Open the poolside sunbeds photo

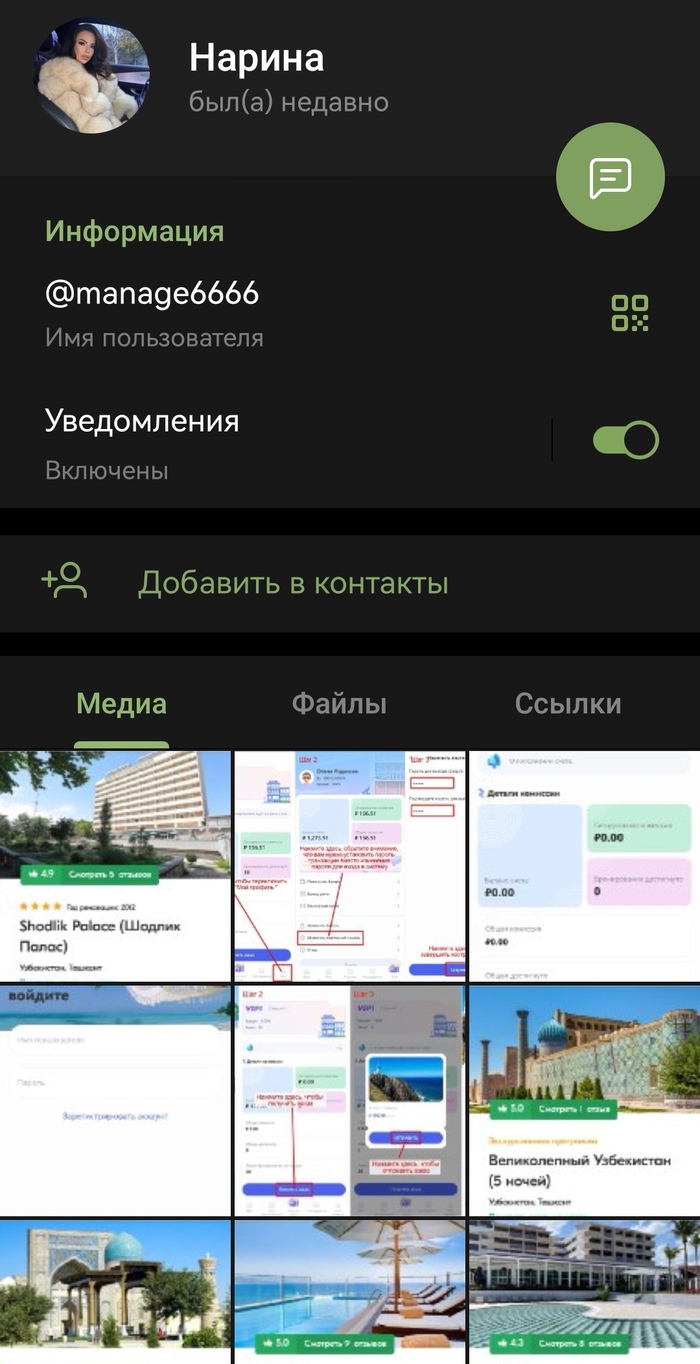coord(349,1292)
